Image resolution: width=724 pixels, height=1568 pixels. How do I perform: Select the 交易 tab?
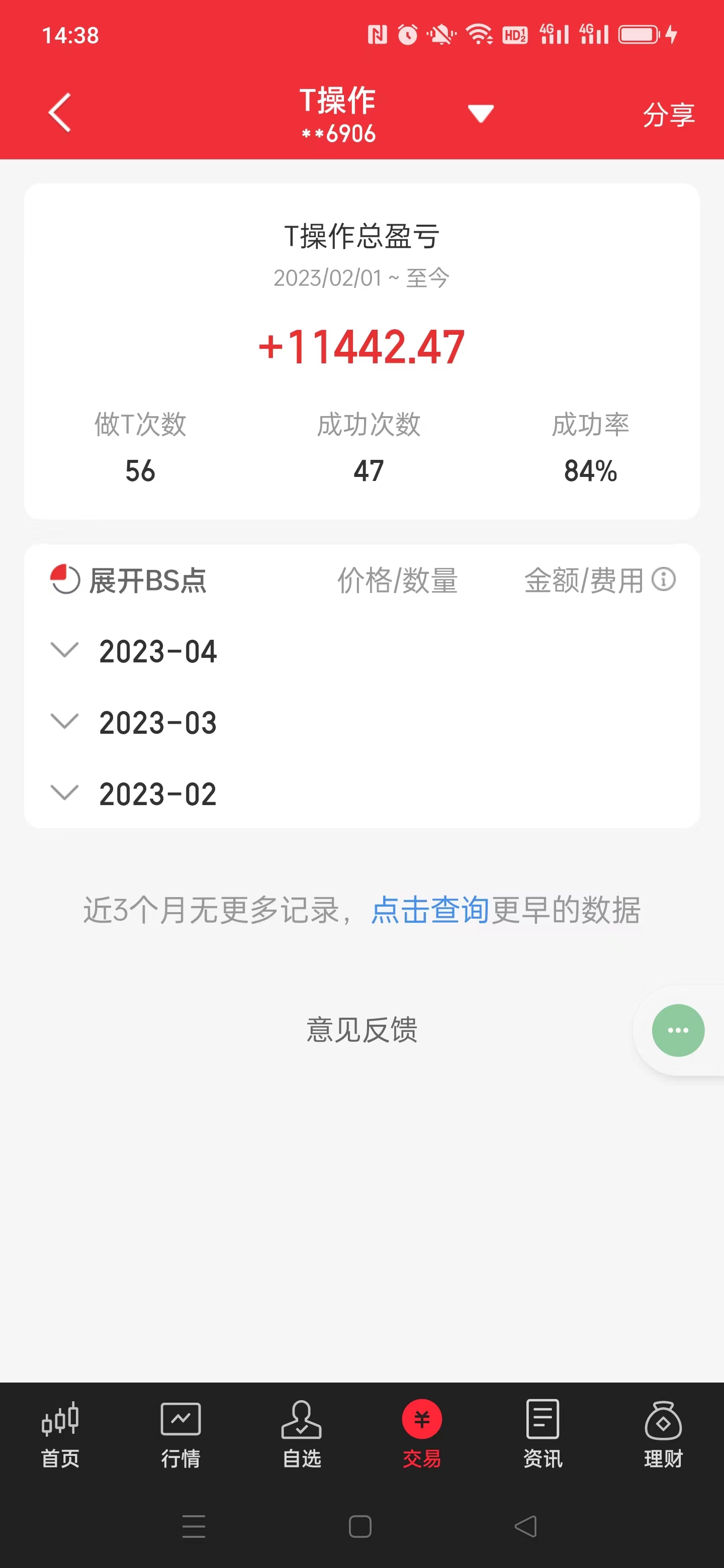tap(421, 1433)
